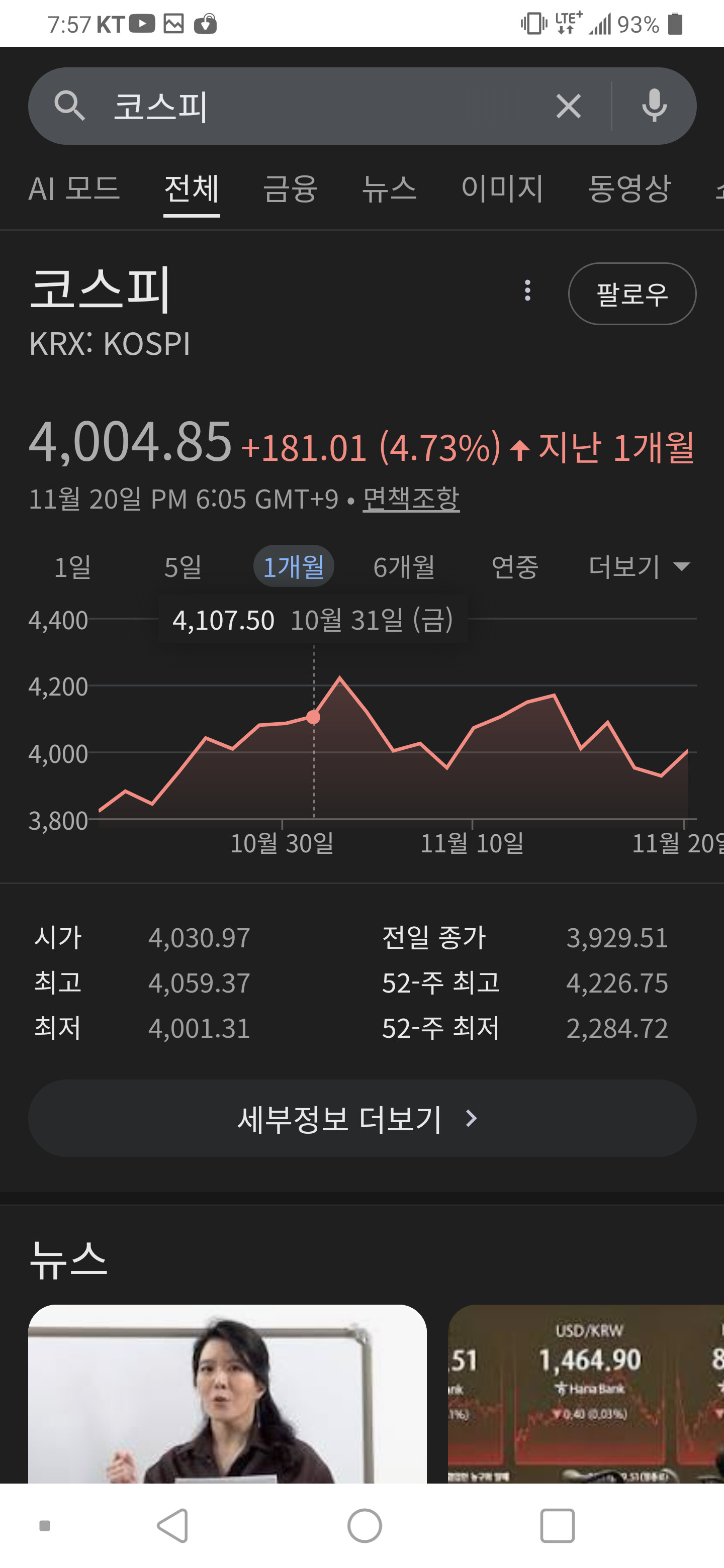Viewport: 724px width, 1568px height.
Task: Go back using the navigation bar
Action: pyautogui.click(x=172, y=1525)
